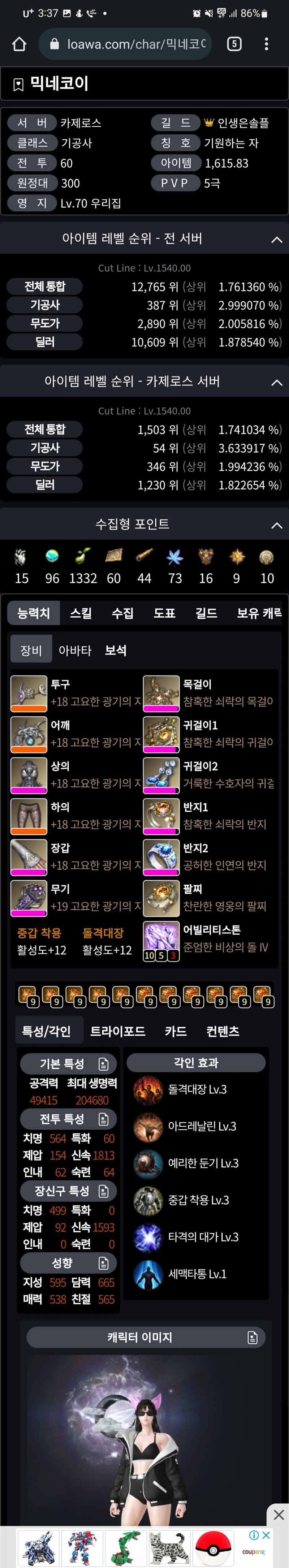
Task: Collapse 아이템 레벨 순위 - 전 서버 section
Action: click(x=276, y=239)
